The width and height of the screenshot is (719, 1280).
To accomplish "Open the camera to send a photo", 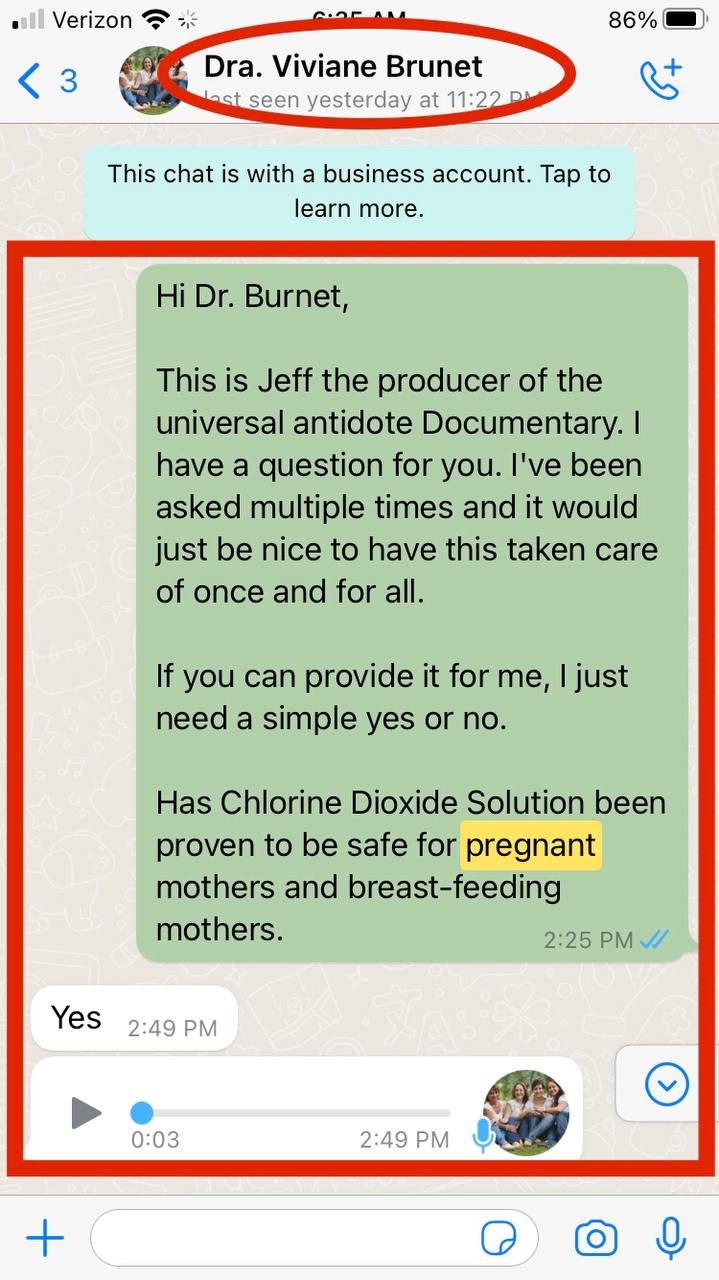I will [596, 1239].
